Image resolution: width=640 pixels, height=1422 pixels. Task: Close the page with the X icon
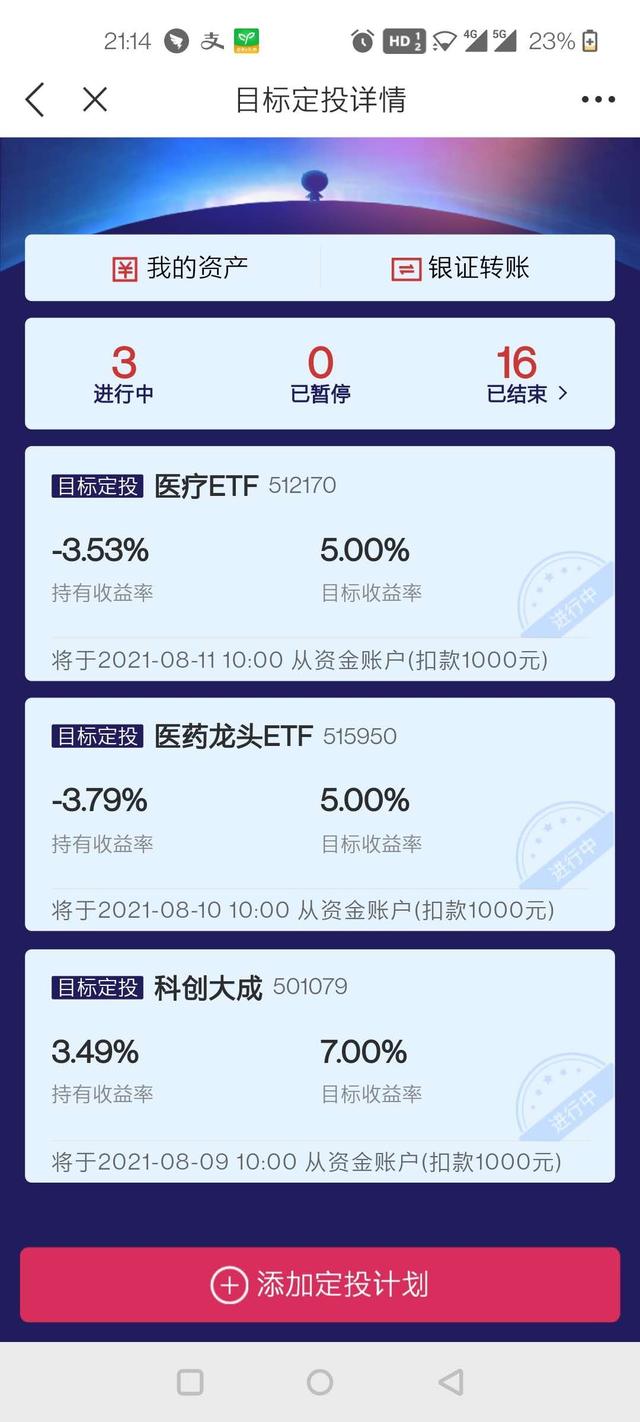[x=95, y=99]
